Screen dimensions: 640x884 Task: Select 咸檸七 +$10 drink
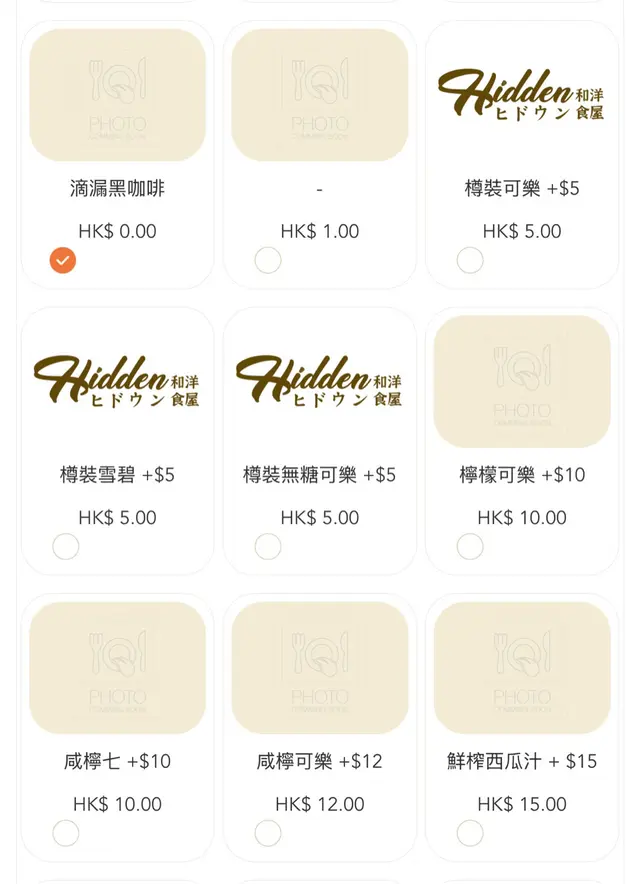[x=66, y=833]
